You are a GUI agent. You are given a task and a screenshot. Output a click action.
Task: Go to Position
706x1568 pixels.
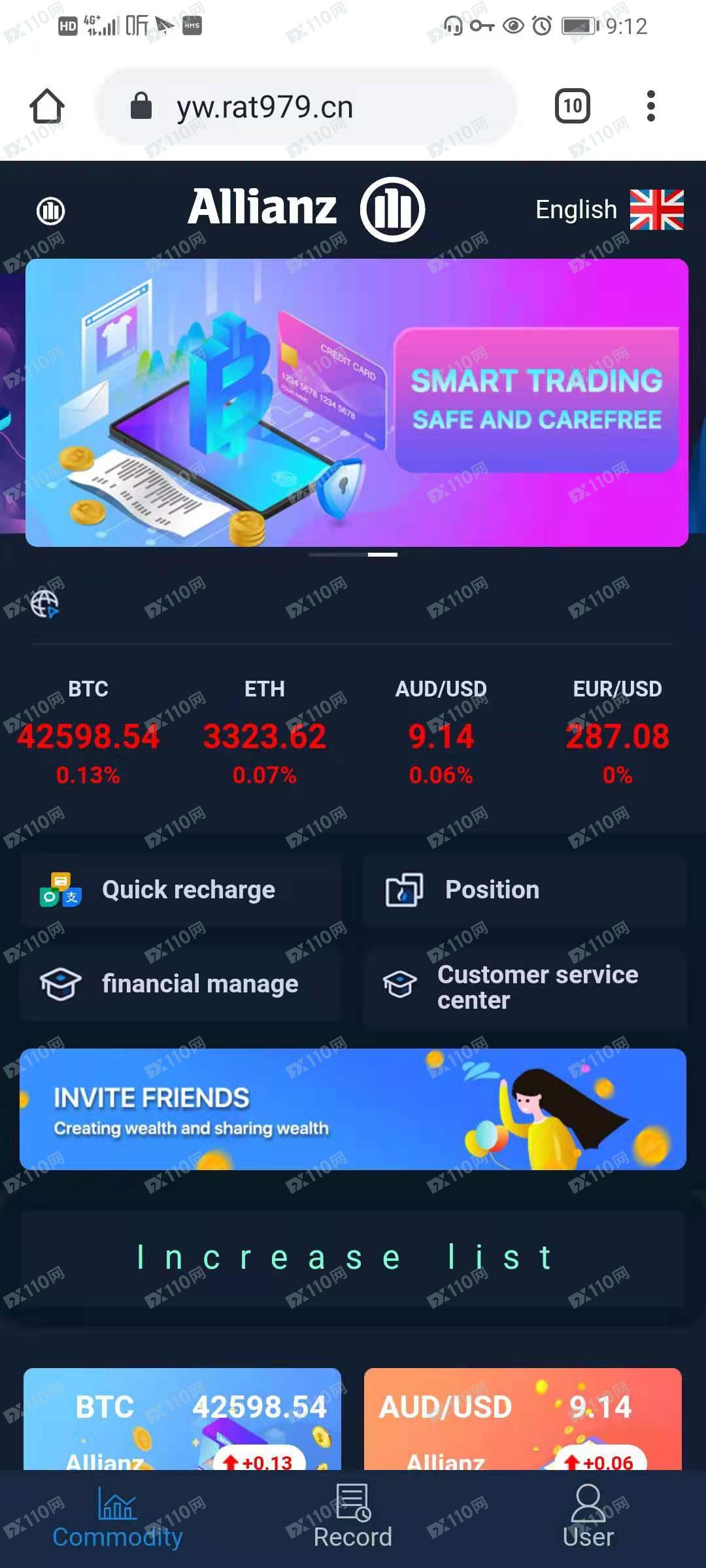pyautogui.click(x=524, y=890)
